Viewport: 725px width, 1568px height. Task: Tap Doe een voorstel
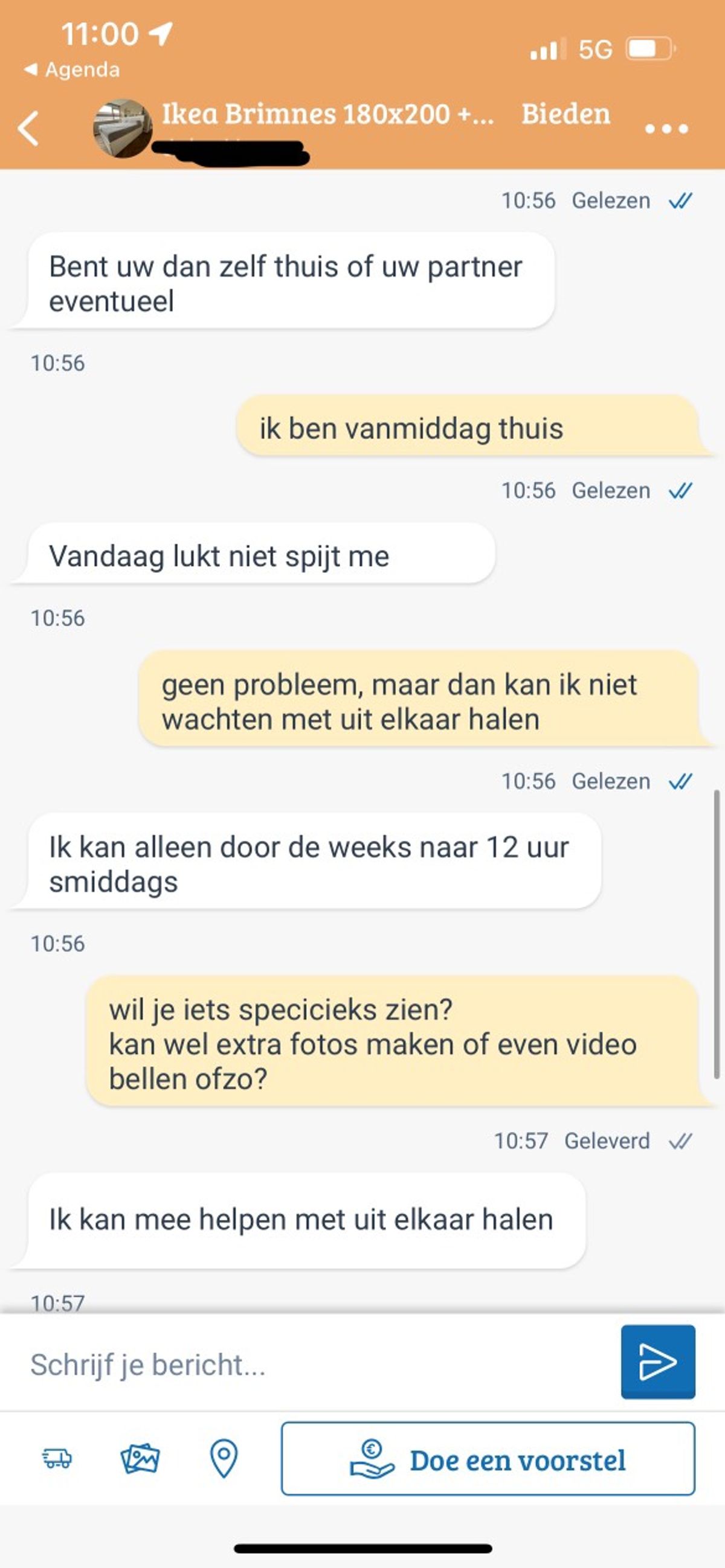click(488, 1459)
